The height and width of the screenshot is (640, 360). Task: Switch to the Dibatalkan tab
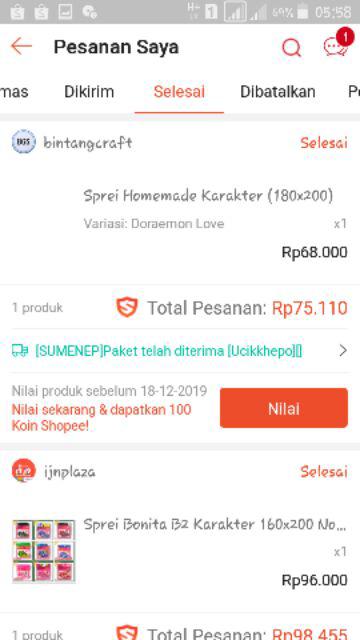(278, 92)
